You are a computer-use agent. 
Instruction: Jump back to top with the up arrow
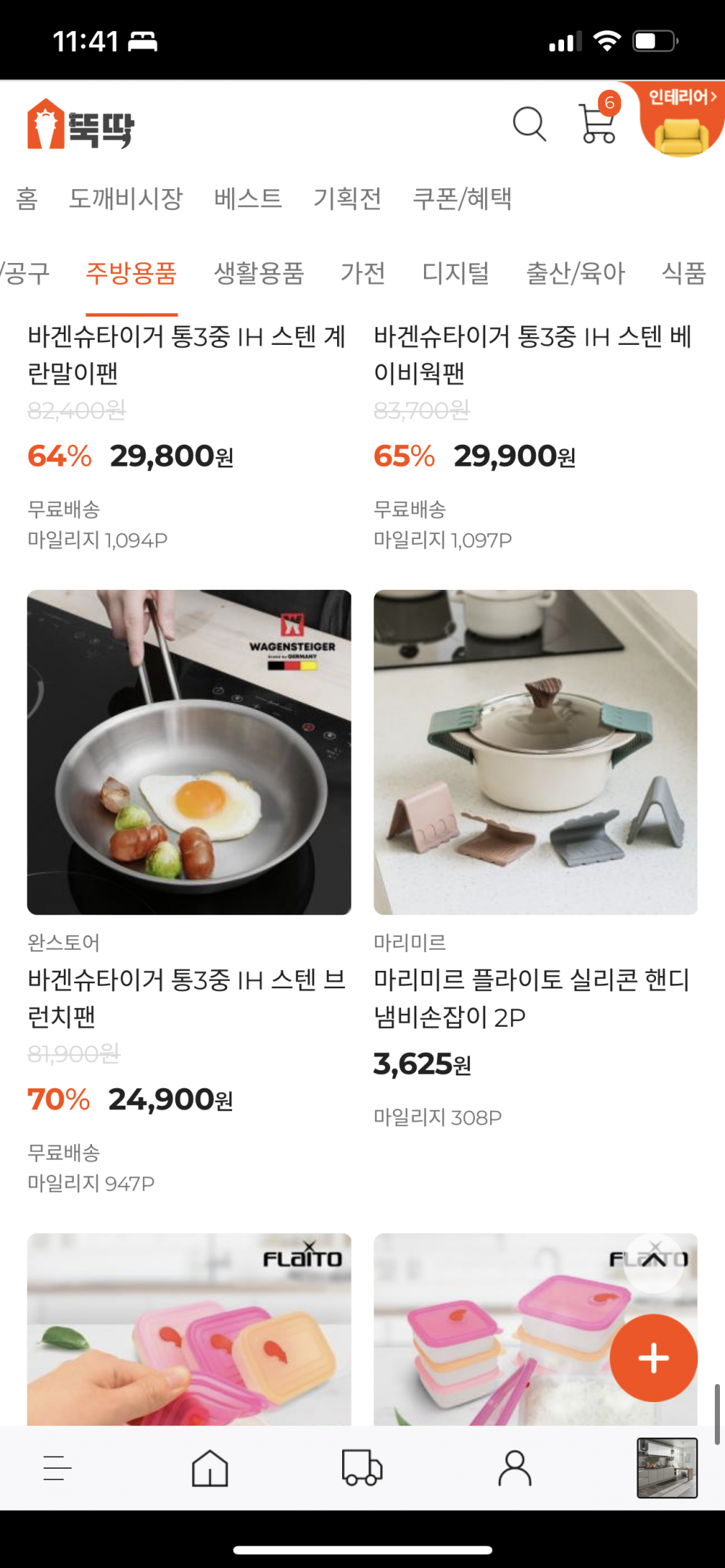[x=654, y=1262]
